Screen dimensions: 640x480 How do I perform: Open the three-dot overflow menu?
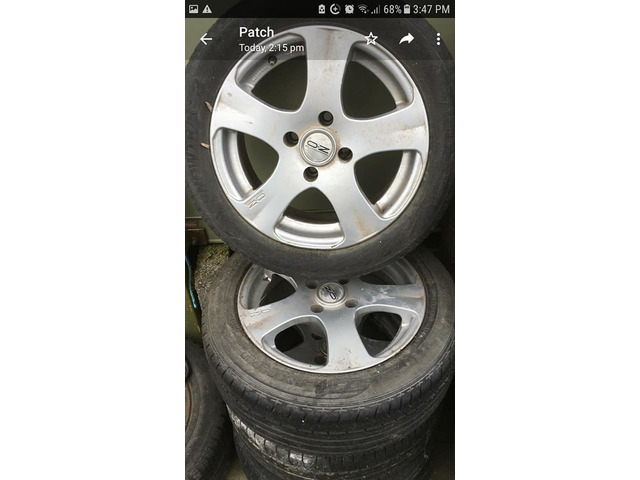[438, 39]
